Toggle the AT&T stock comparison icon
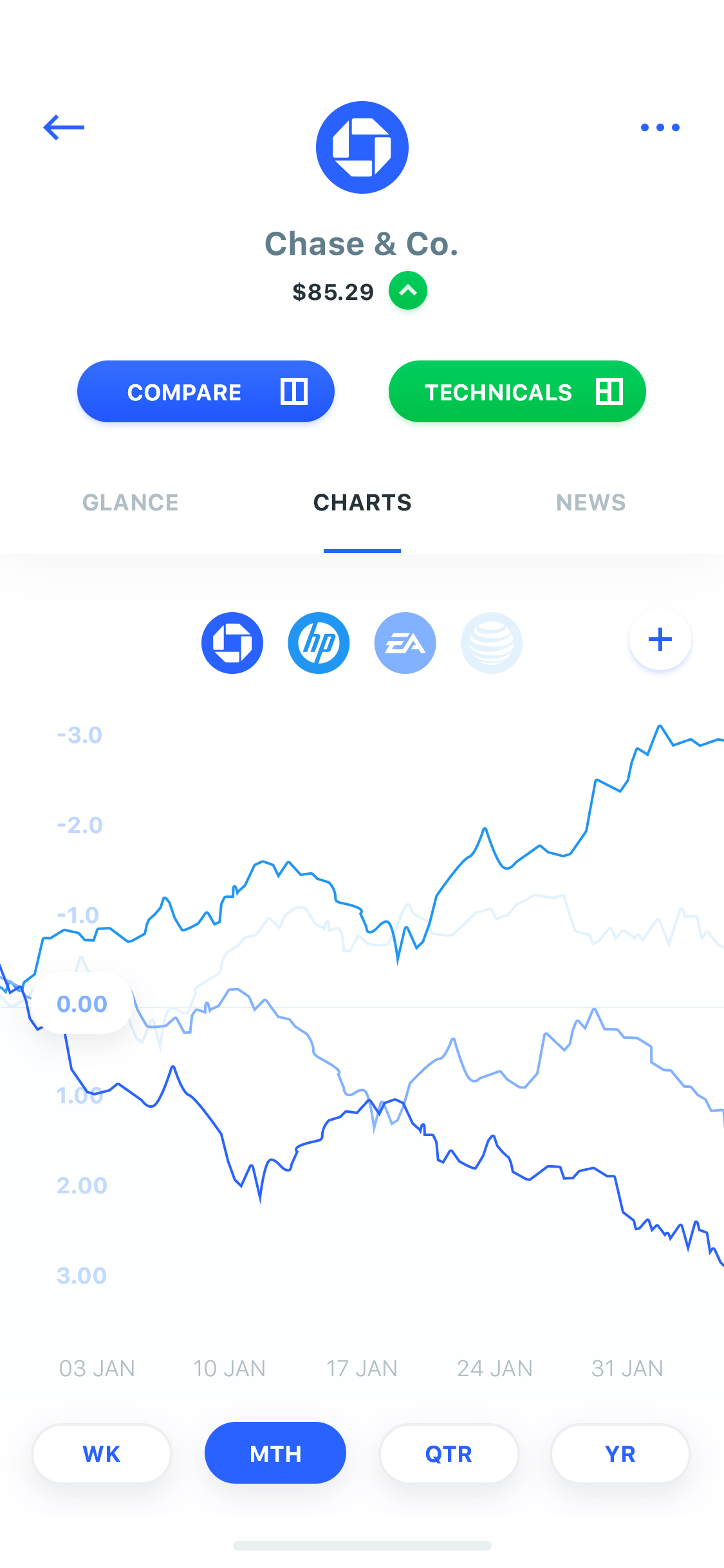724x1568 pixels. (491, 642)
